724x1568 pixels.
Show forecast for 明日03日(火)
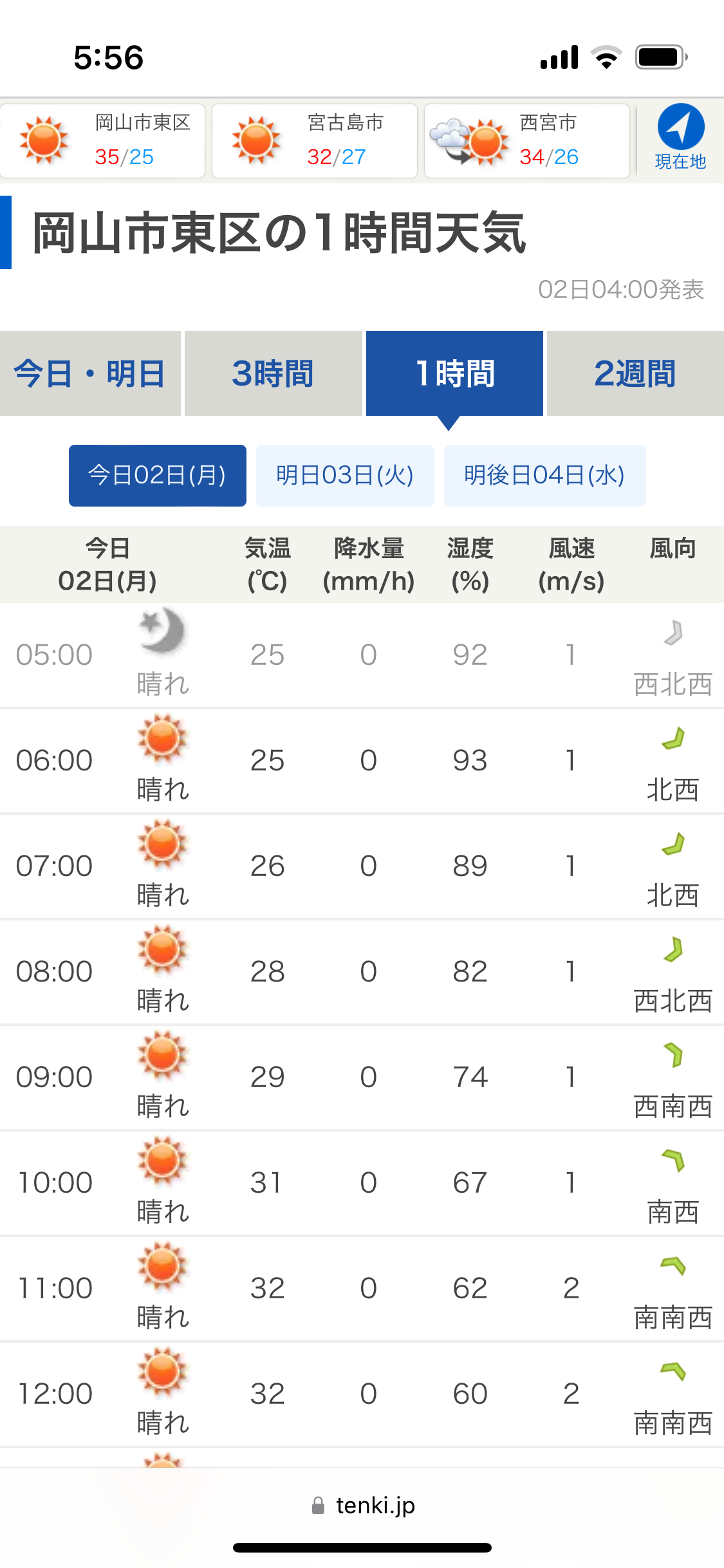345,476
